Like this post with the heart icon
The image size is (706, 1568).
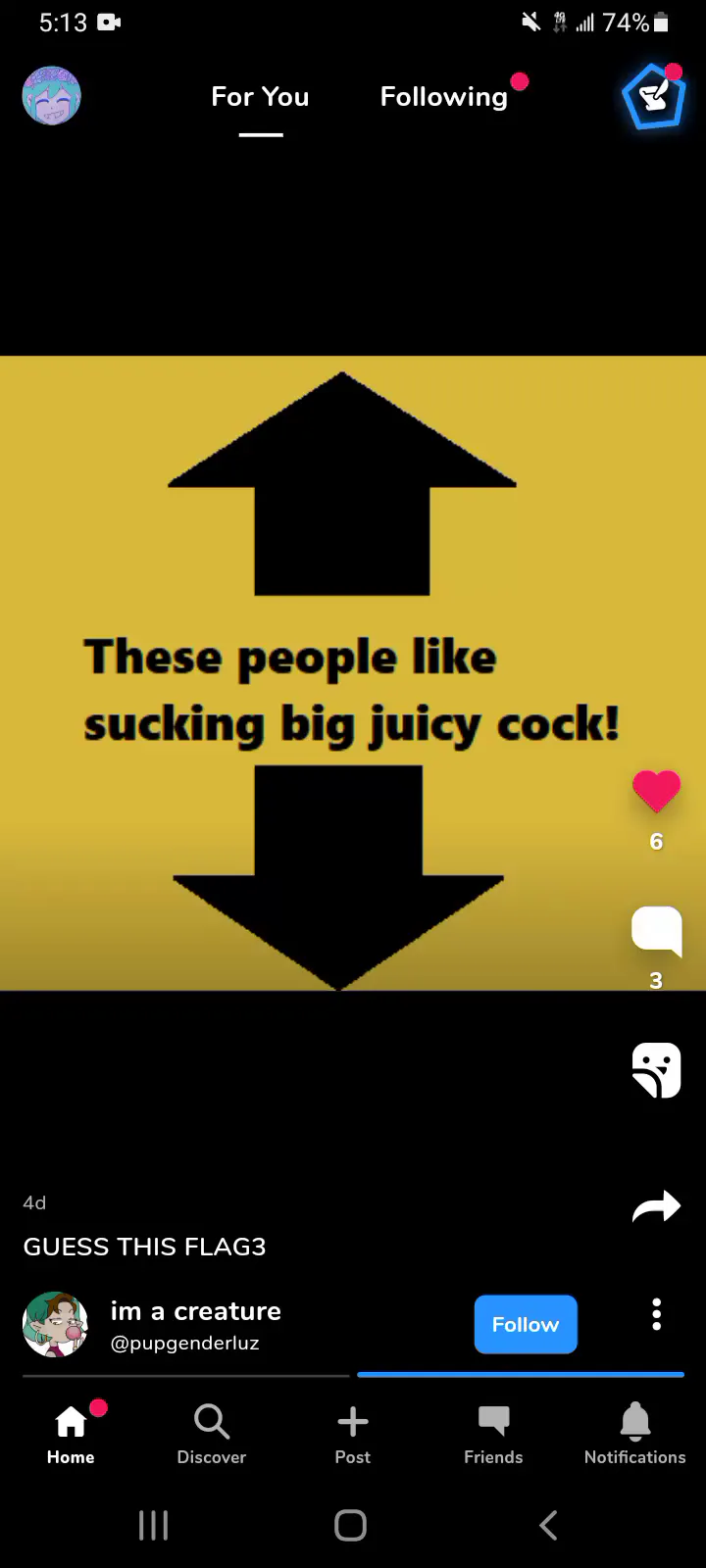click(656, 791)
